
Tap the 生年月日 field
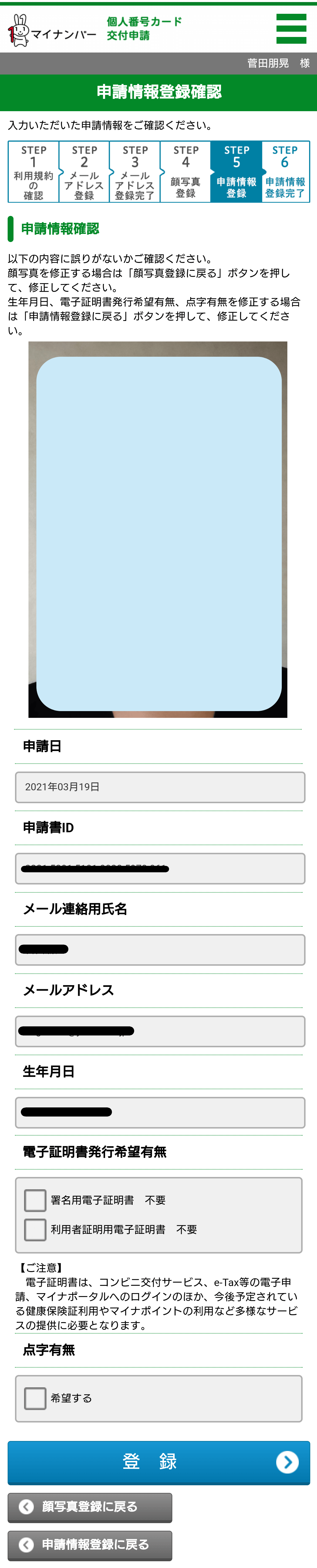click(x=159, y=1112)
